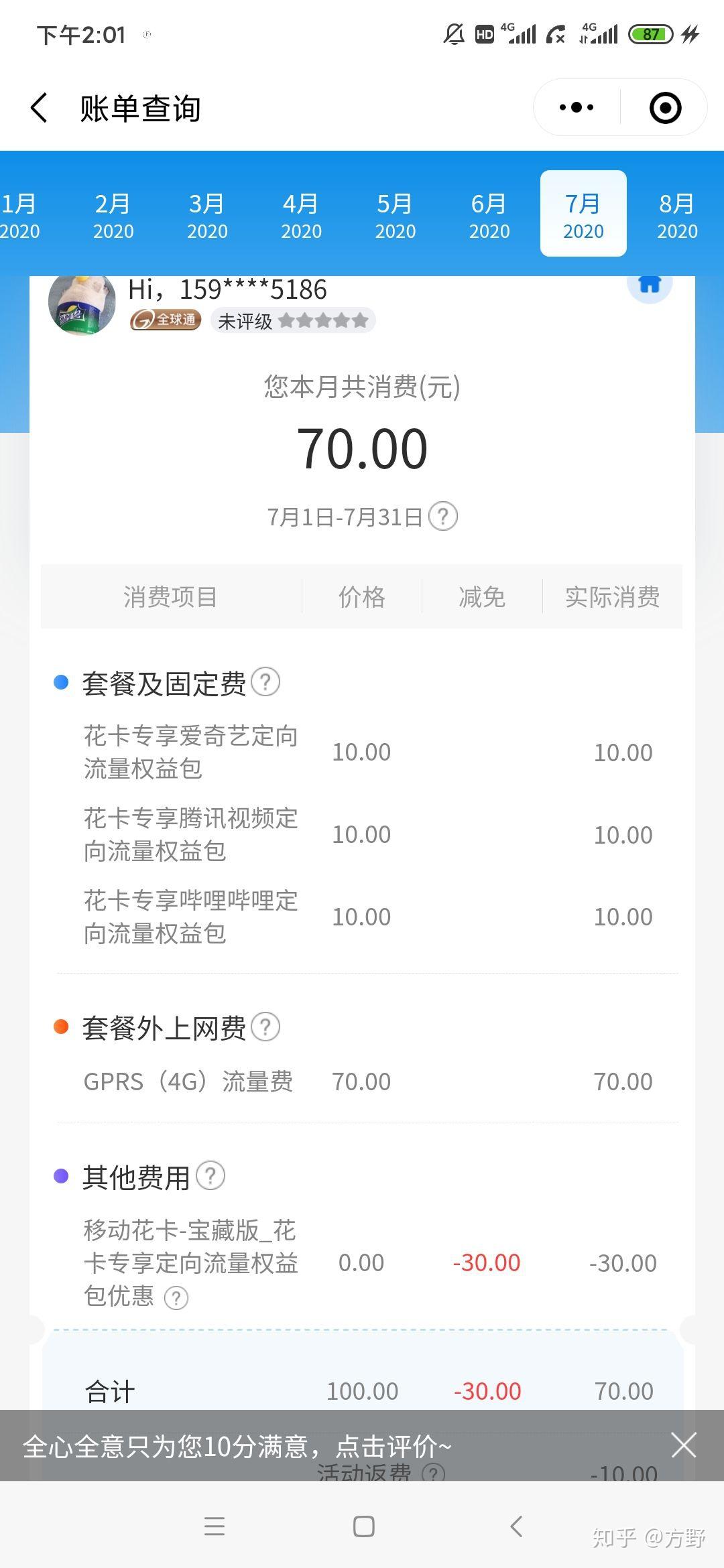Open the help icon next to 7月1日-7月31日
This screenshot has height=1568, width=724.
(x=442, y=516)
